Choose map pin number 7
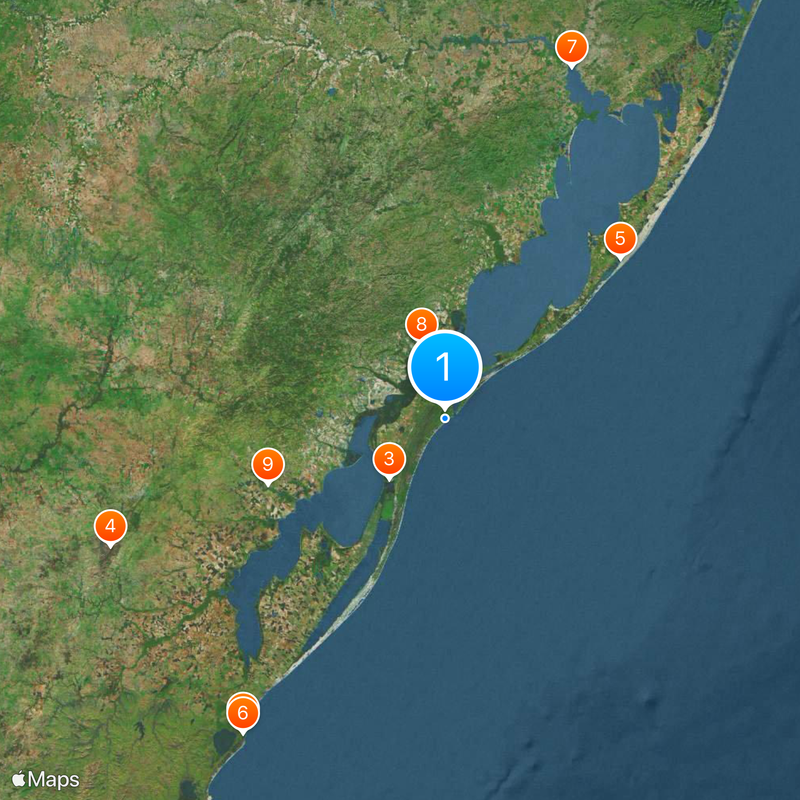Screen dimensions: 800x800 [x=571, y=47]
